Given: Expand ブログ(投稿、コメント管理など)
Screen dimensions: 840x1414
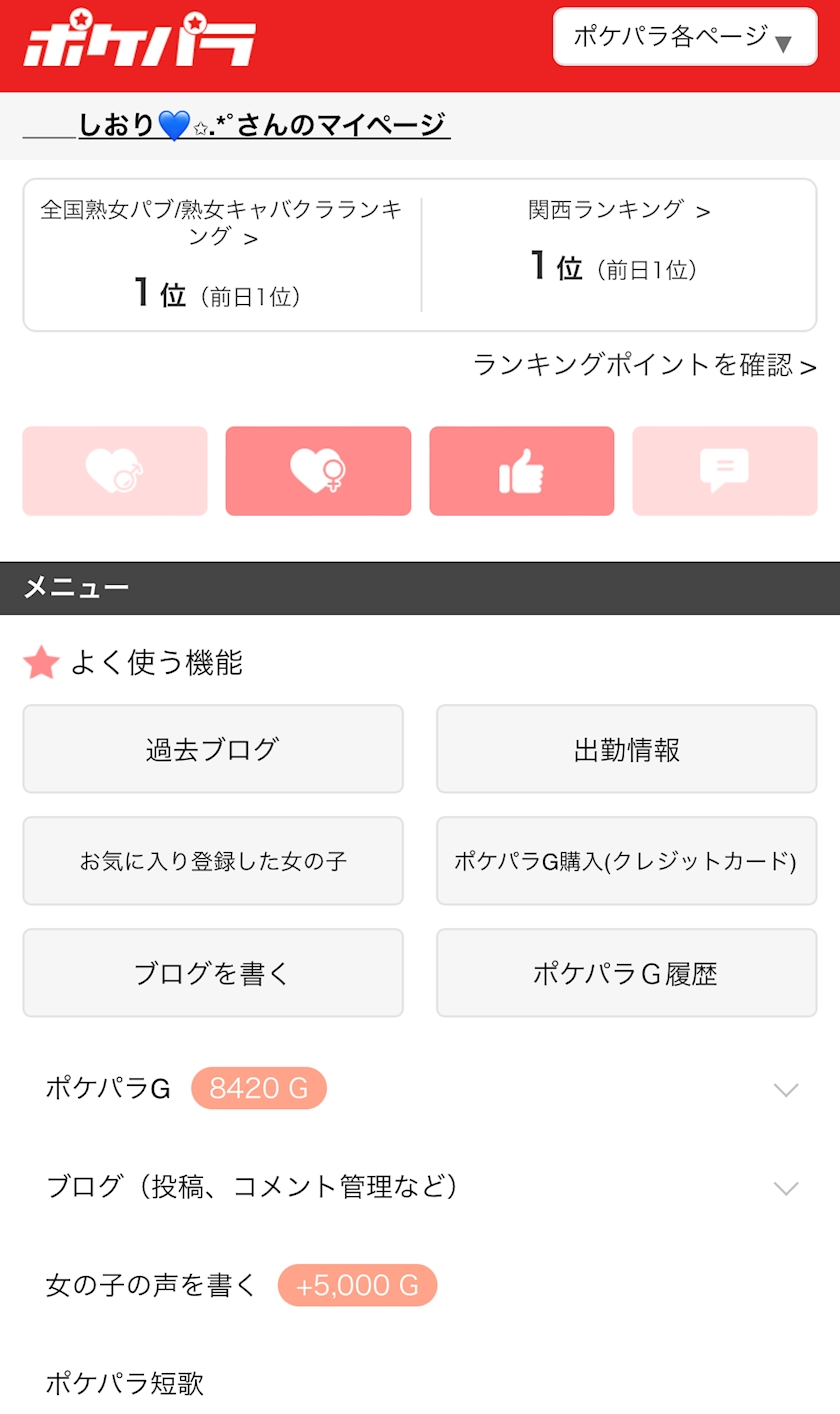Looking at the screenshot, I should click(420, 1187).
